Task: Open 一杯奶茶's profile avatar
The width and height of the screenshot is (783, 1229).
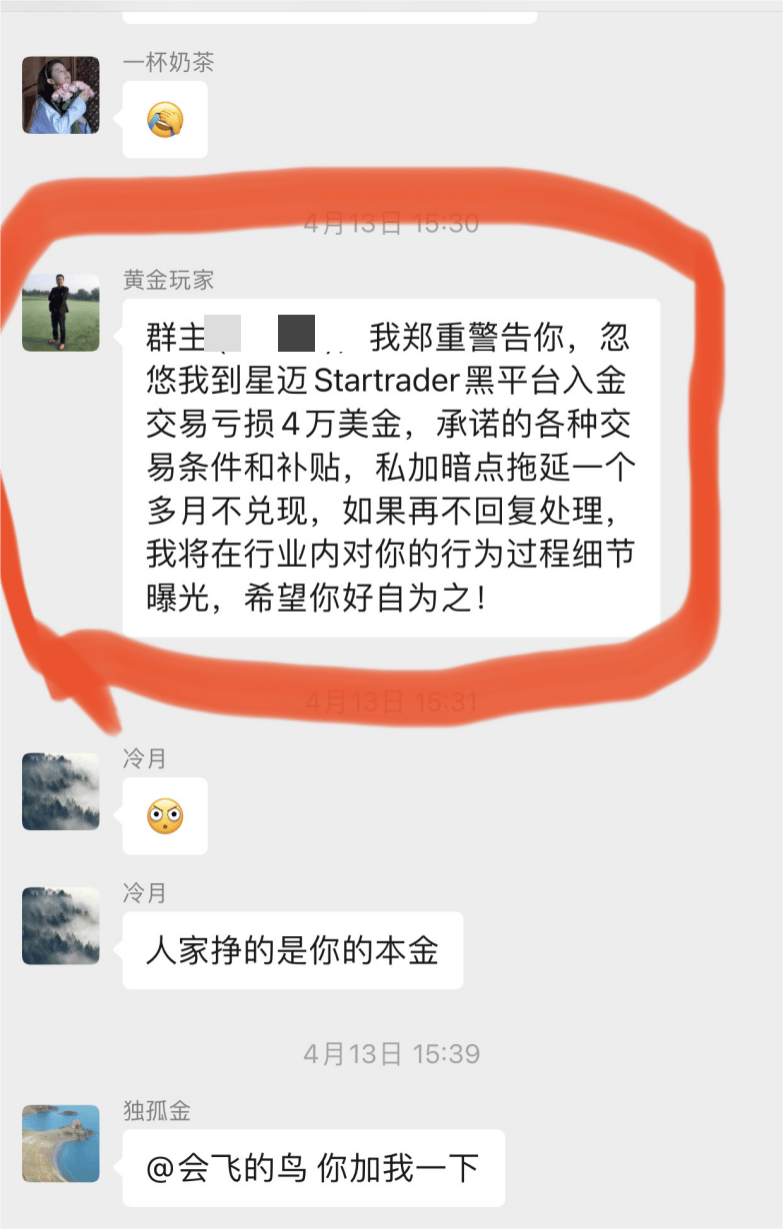Action: pos(61,95)
